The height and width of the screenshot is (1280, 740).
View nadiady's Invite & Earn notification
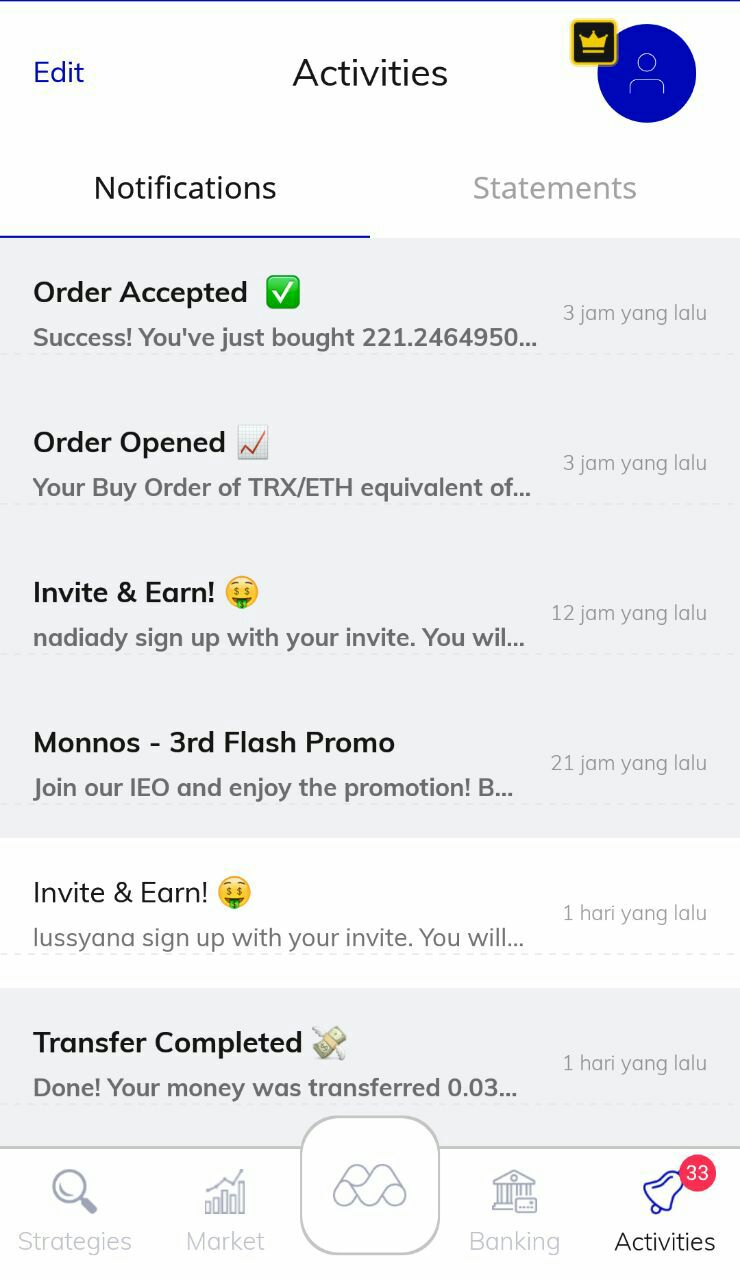pos(370,613)
